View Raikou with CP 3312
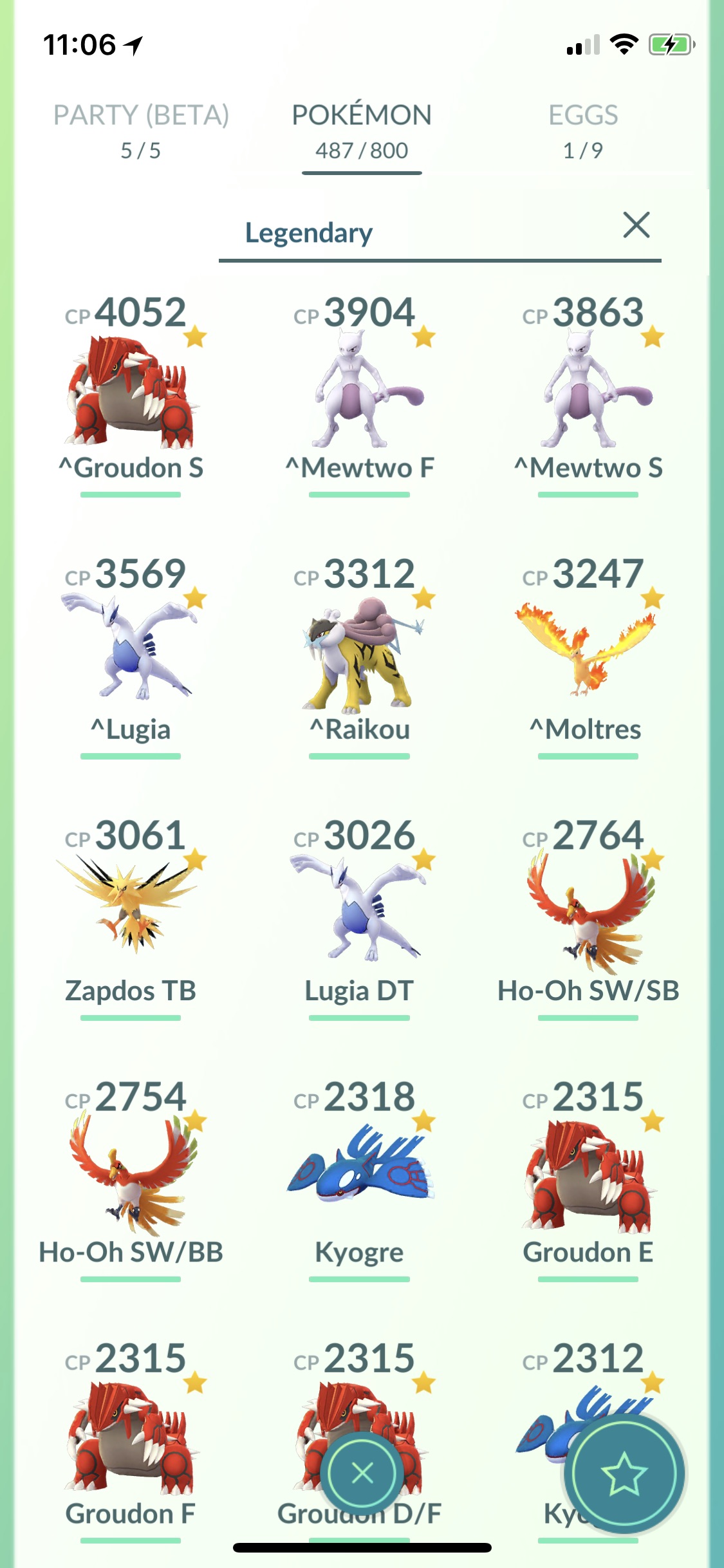 click(x=360, y=655)
